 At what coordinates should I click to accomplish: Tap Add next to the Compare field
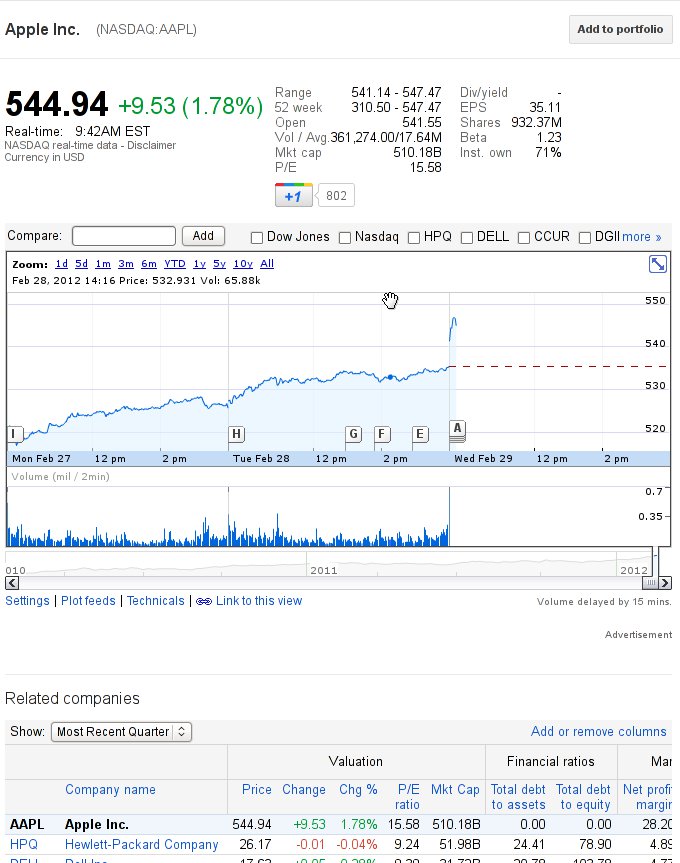coord(203,237)
